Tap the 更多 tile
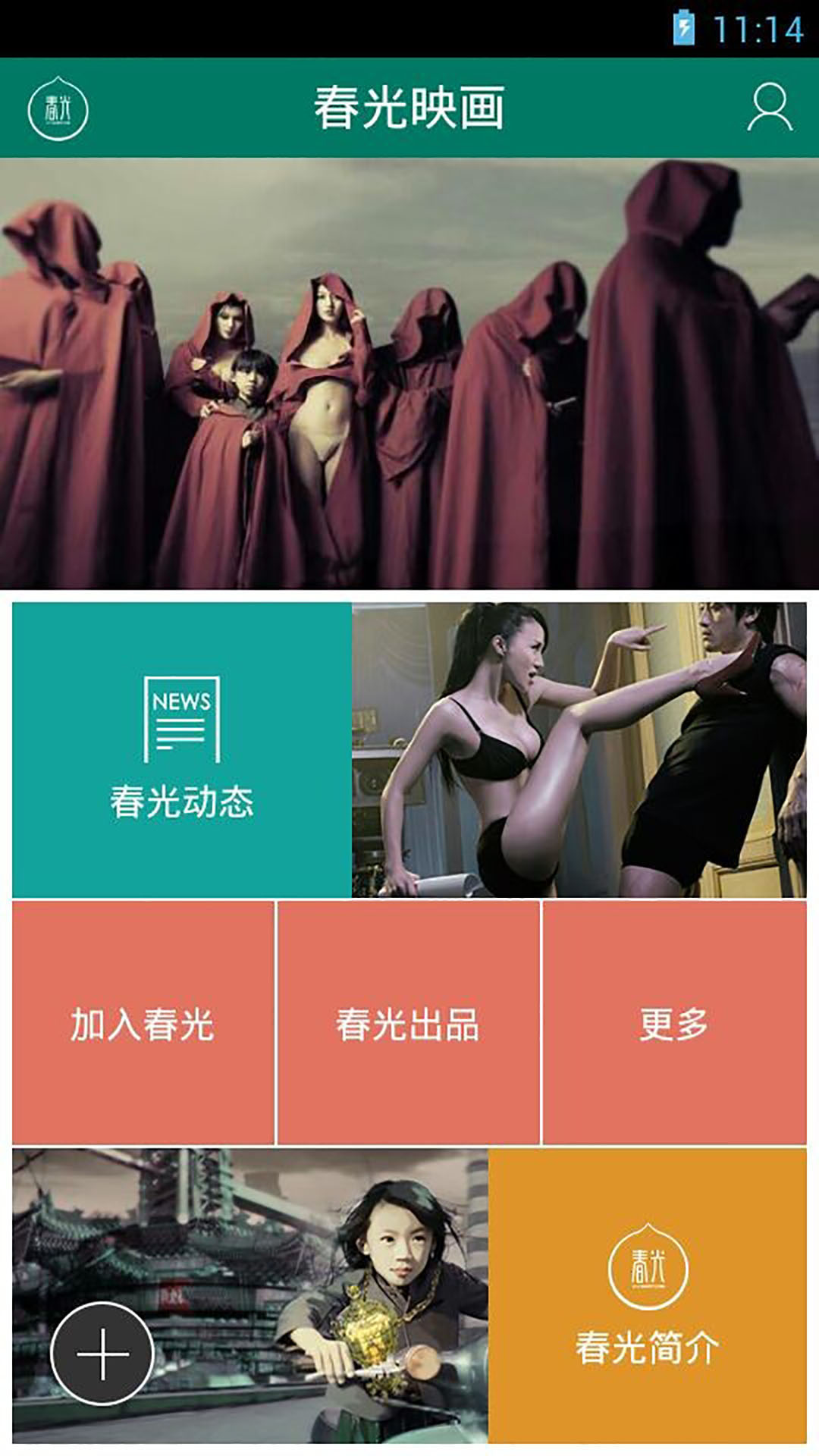Viewport: 819px width, 1456px height. click(674, 1023)
